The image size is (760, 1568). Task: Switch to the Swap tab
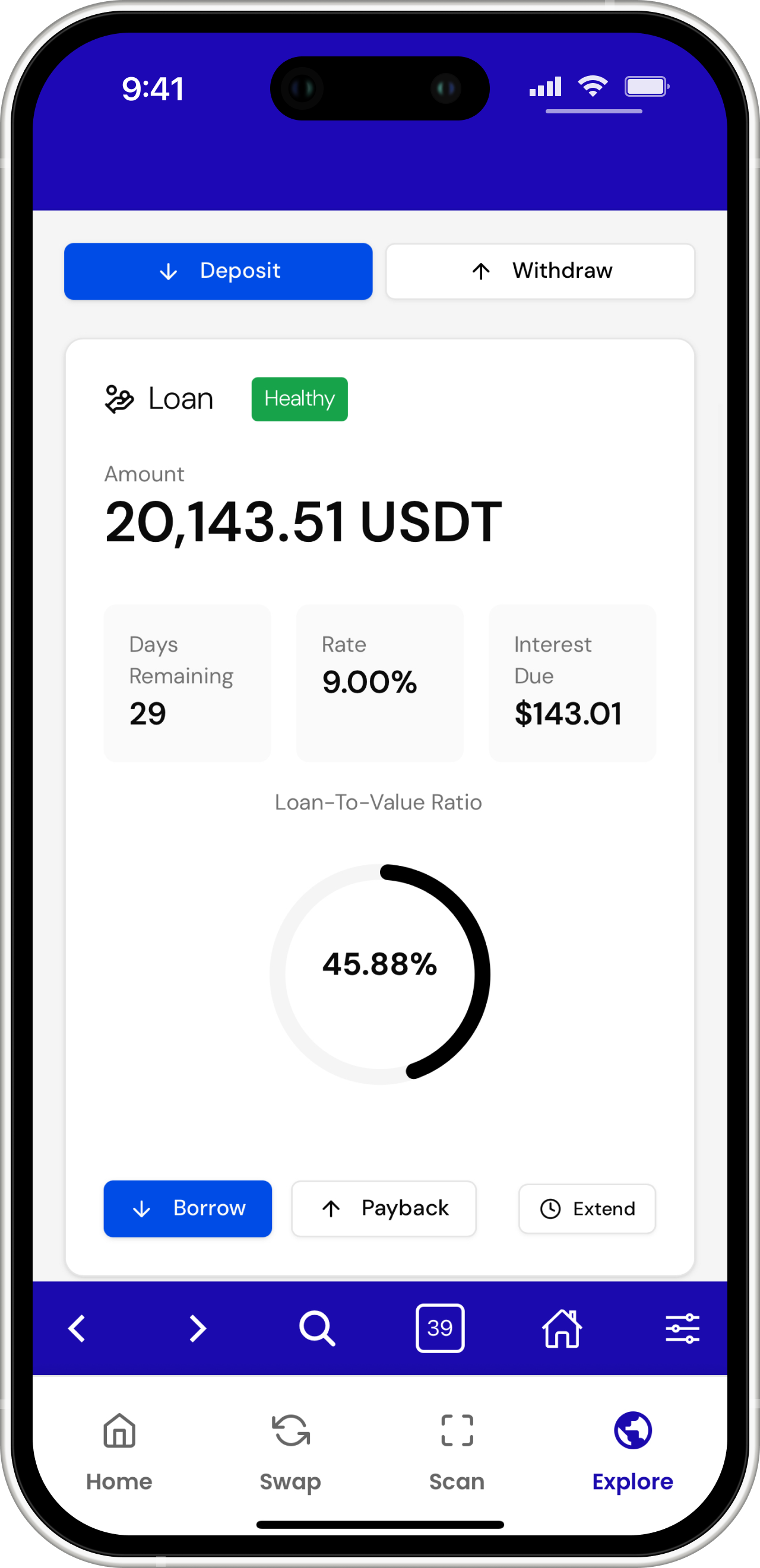point(290,1451)
